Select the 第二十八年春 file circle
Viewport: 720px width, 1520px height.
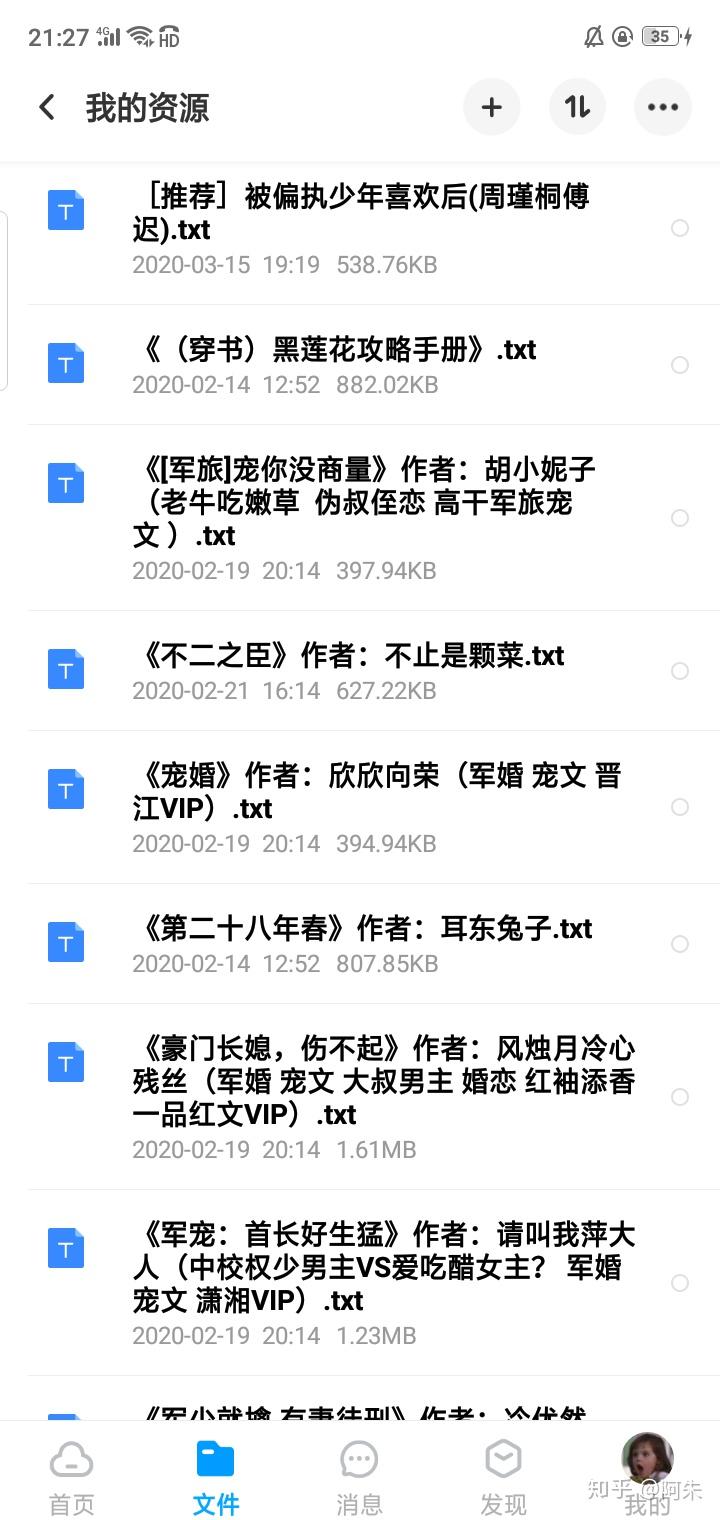click(680, 944)
